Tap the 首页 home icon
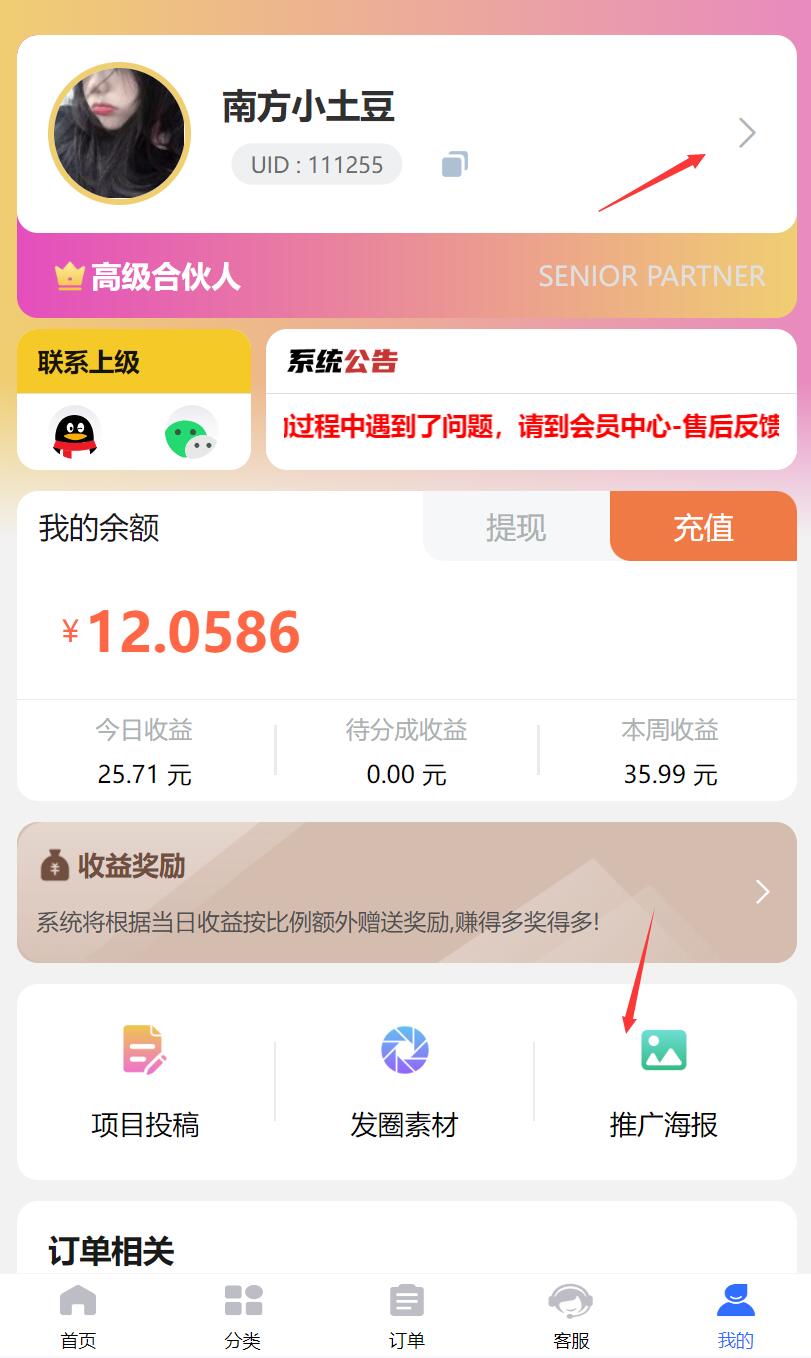Screen dimensions: 811x1358 [x=78, y=1300]
